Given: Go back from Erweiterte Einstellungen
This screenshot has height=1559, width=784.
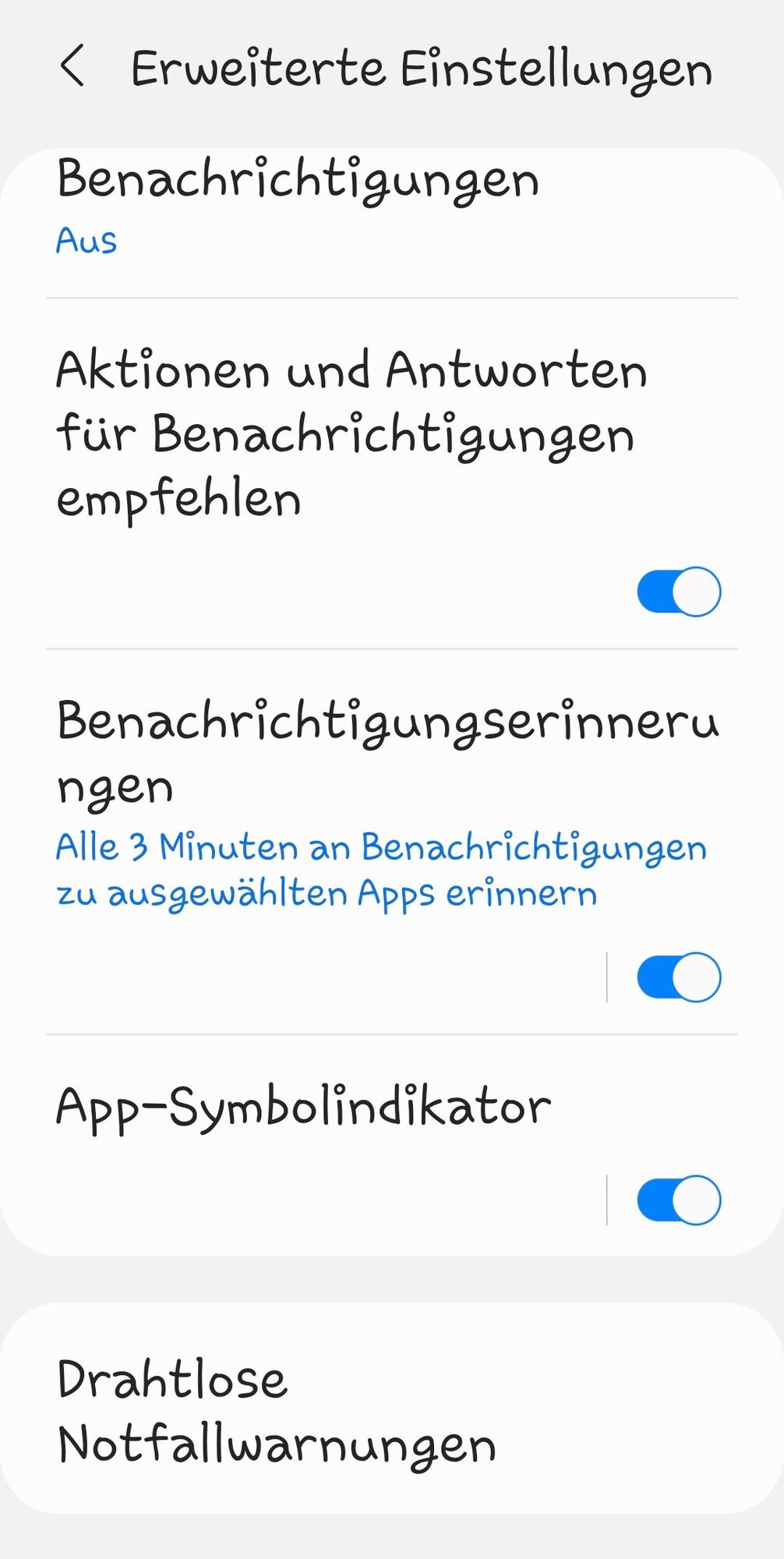Looking at the screenshot, I should tap(72, 66).
